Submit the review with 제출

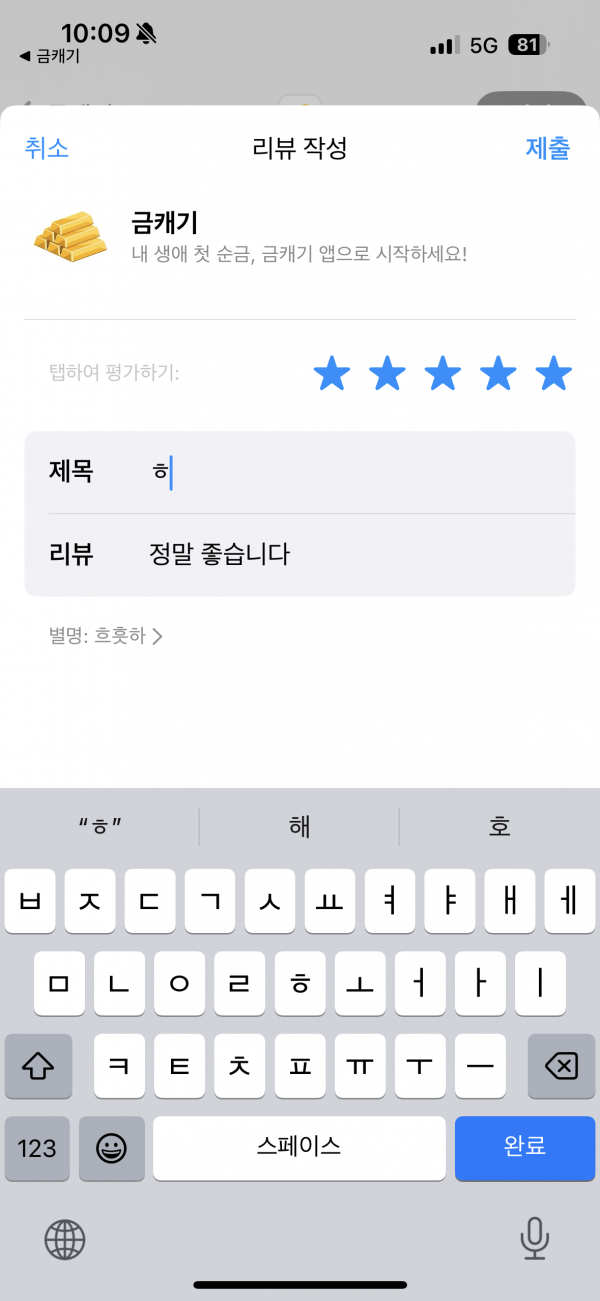tap(548, 148)
